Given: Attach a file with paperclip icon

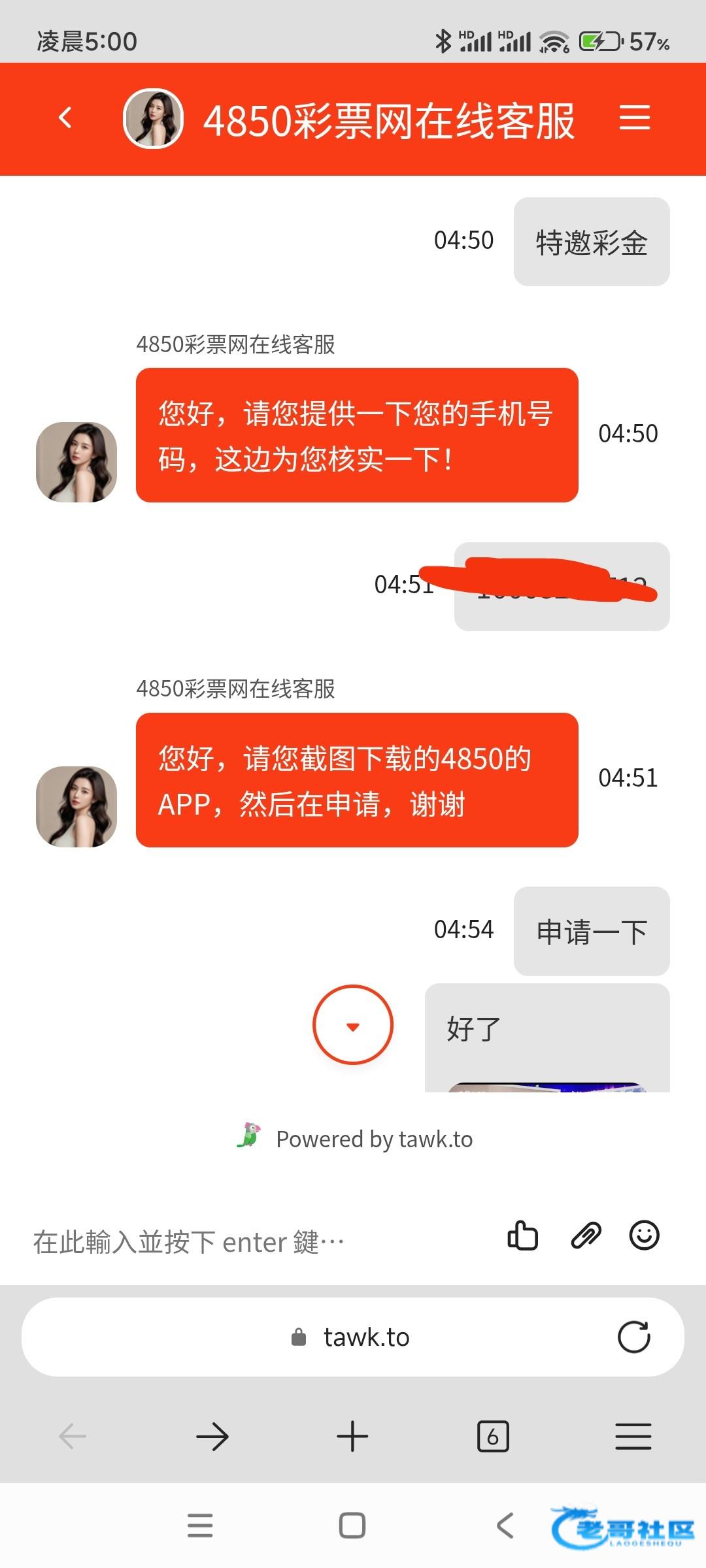Looking at the screenshot, I should 586,1235.
